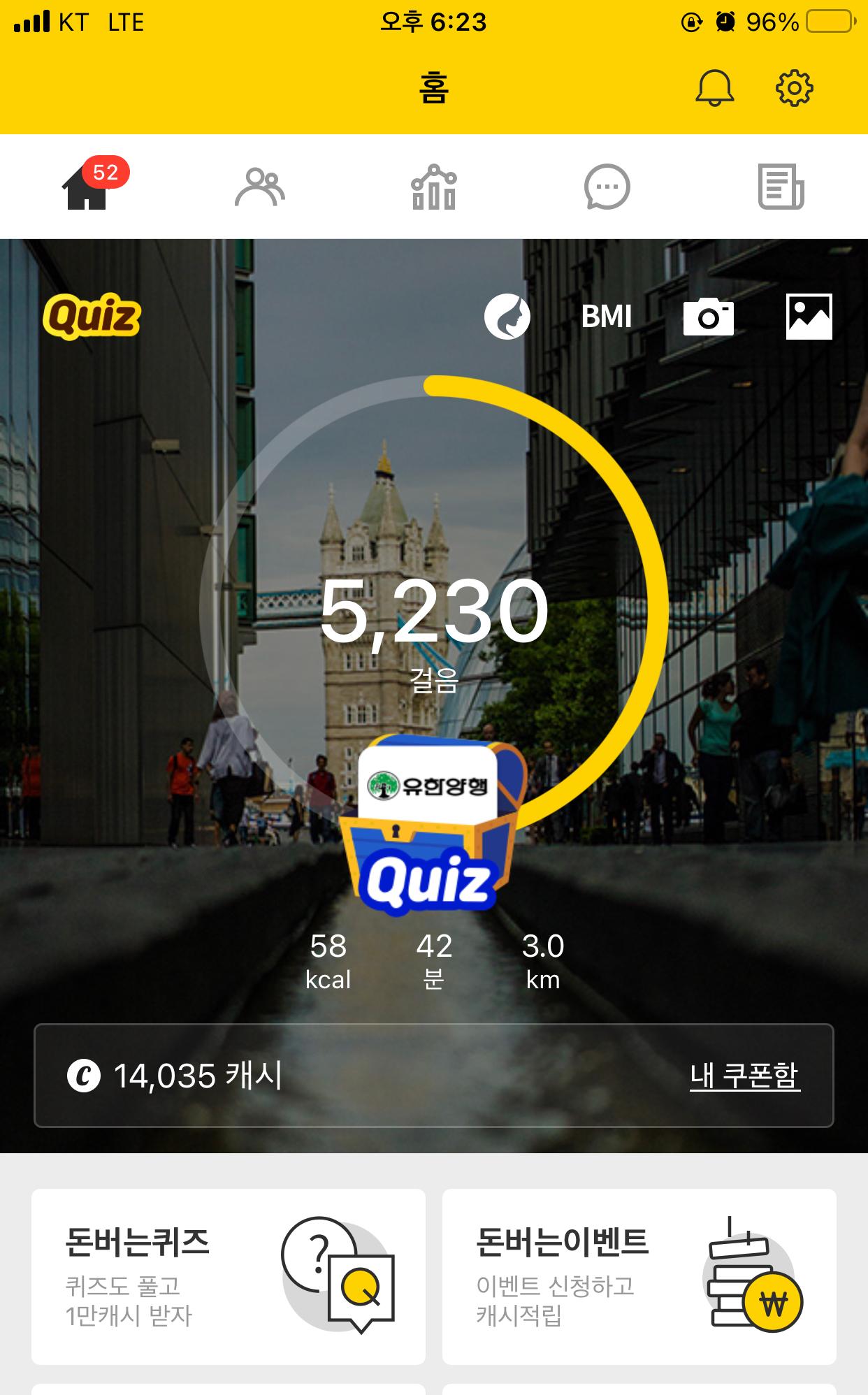Open the chat messages tab
The image size is (868, 1395).
point(607,187)
